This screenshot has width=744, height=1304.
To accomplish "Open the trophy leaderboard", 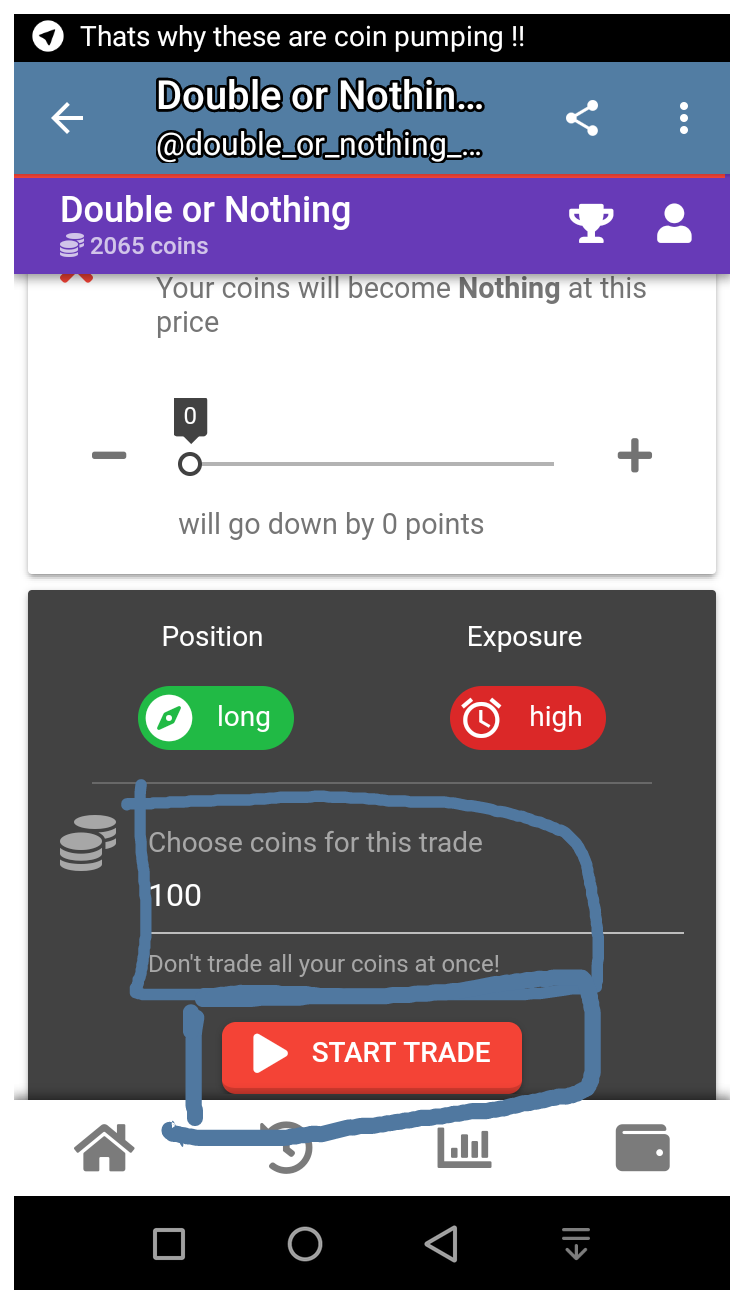I will click(x=591, y=224).
